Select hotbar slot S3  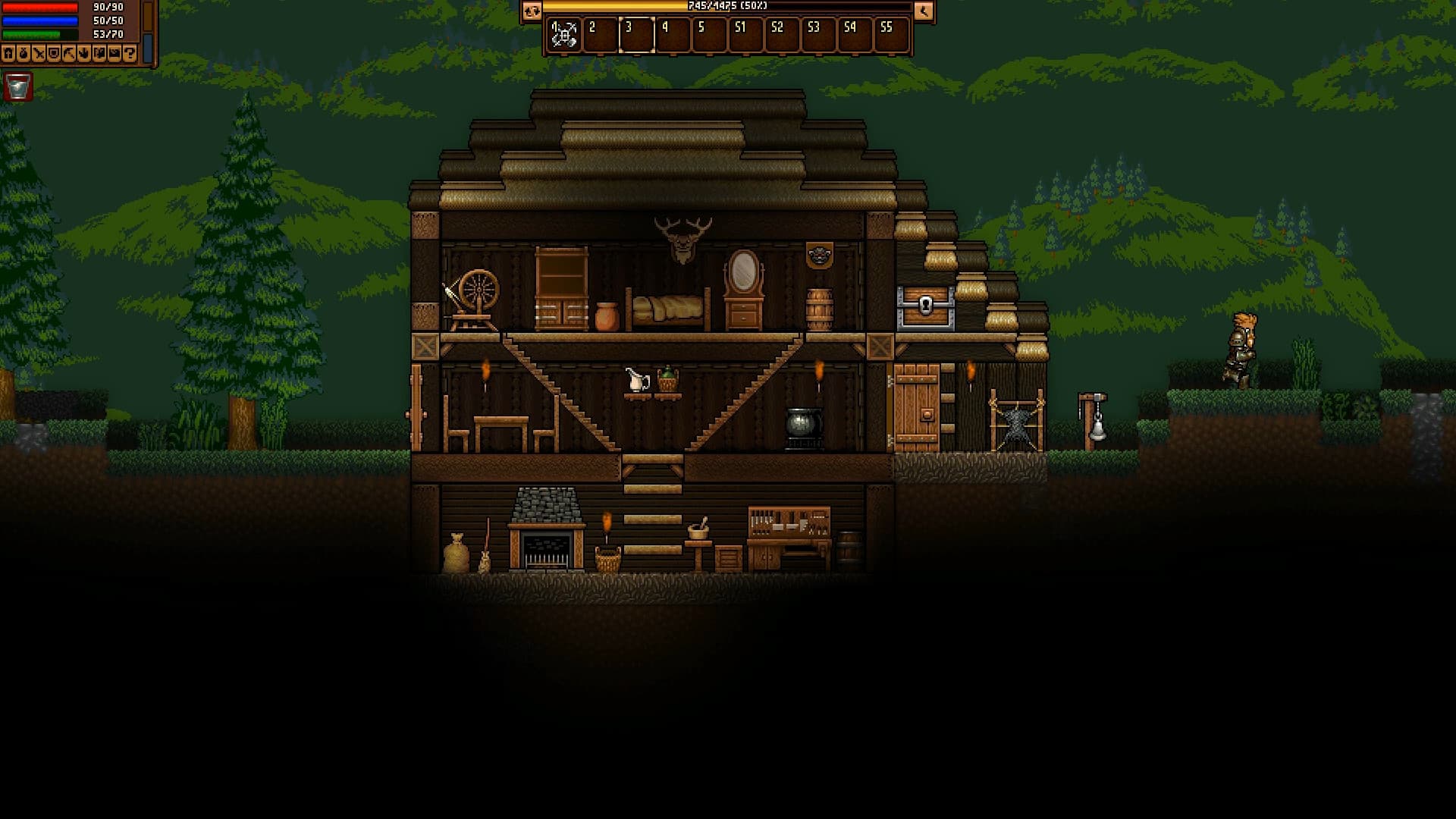pos(819,35)
